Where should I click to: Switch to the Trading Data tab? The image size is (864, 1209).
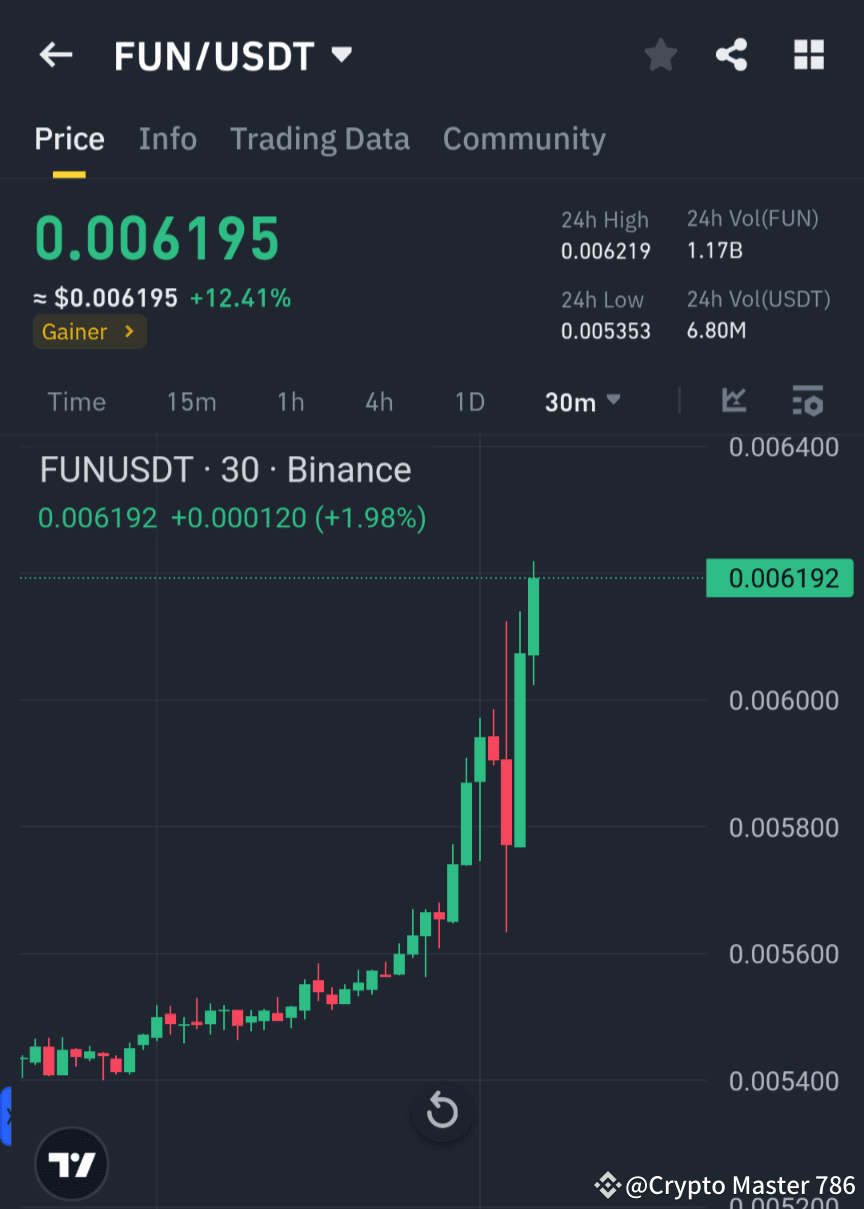(x=319, y=139)
